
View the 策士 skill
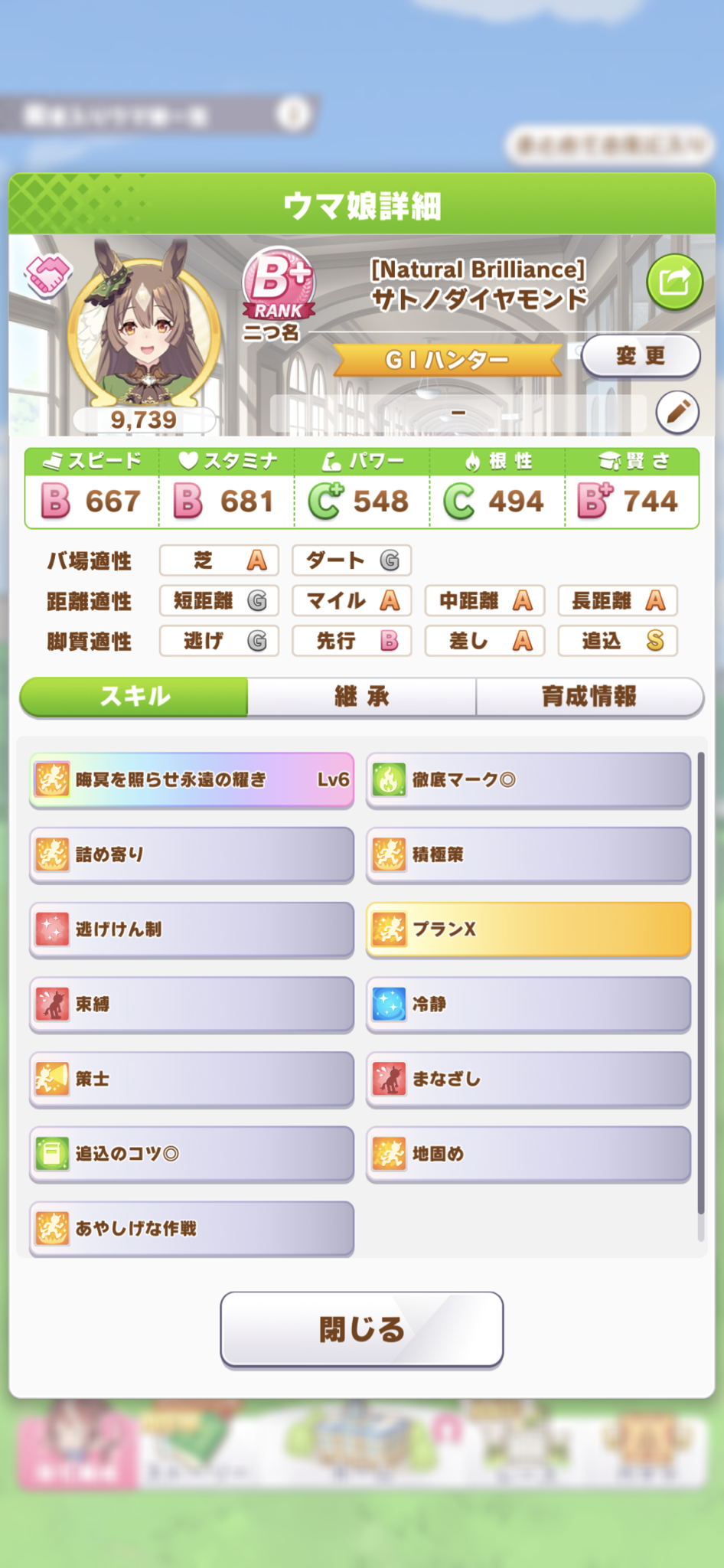[191, 1079]
